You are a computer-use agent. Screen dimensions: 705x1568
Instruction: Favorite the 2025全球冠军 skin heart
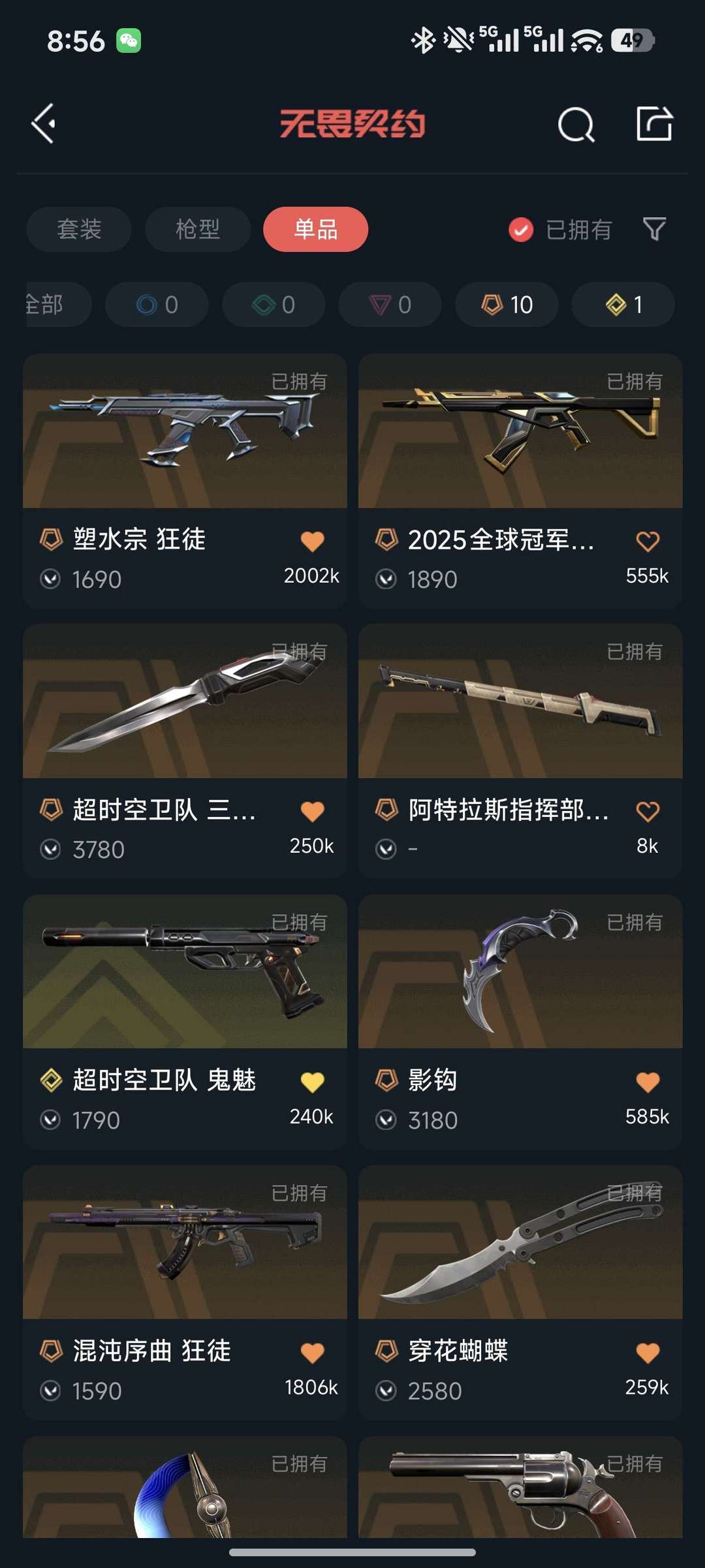[648, 540]
